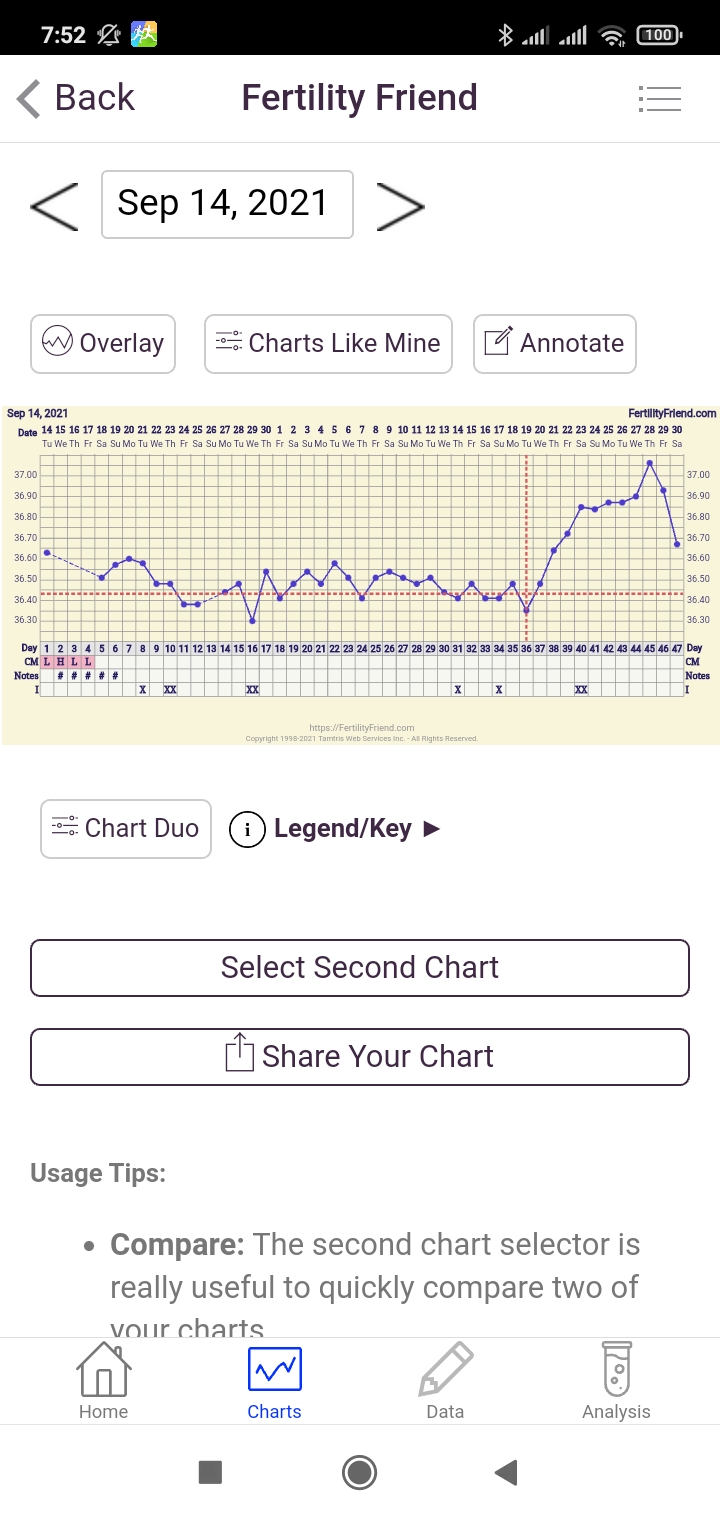Select Second Chart
Screen dimensions: 720x1520
coord(360,967)
